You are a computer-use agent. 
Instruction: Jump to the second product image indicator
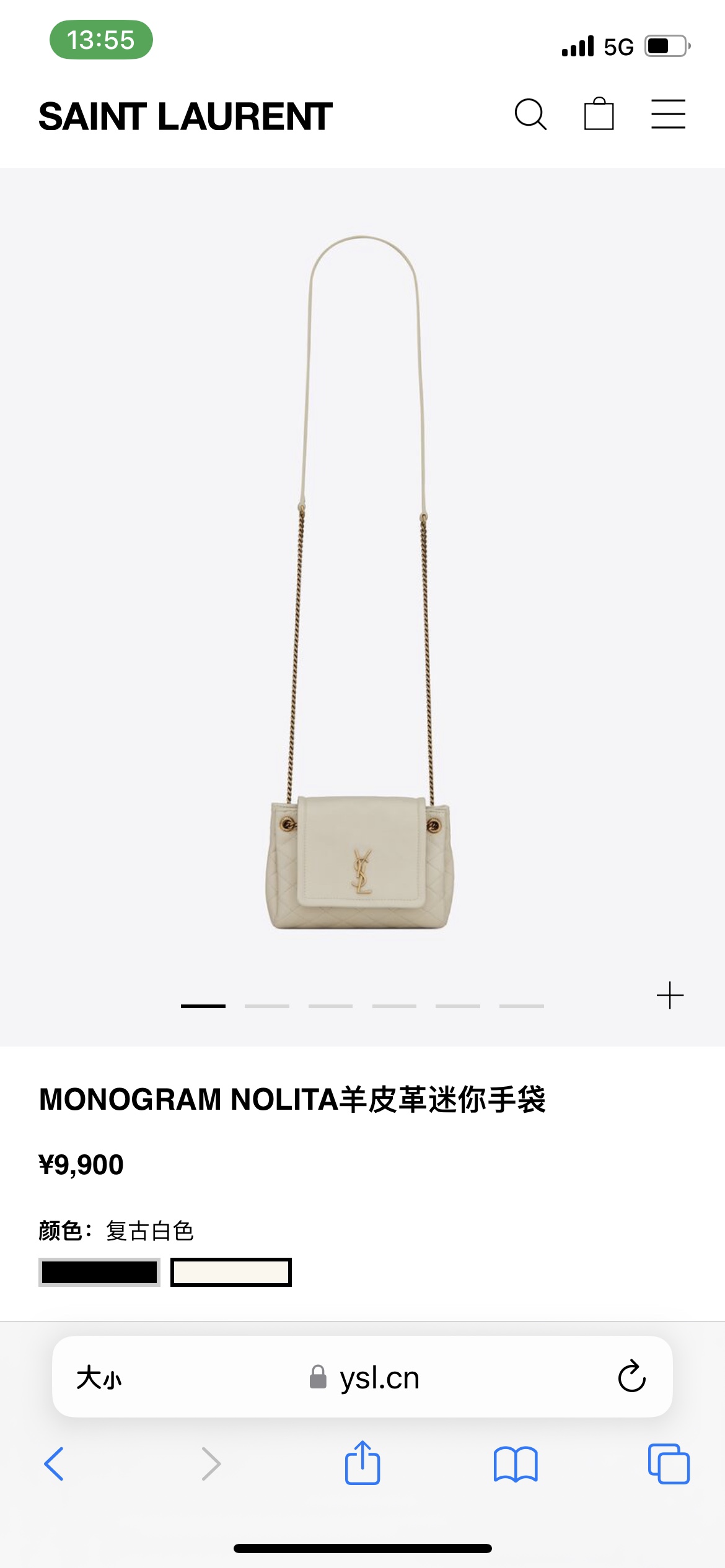pos(266,1006)
